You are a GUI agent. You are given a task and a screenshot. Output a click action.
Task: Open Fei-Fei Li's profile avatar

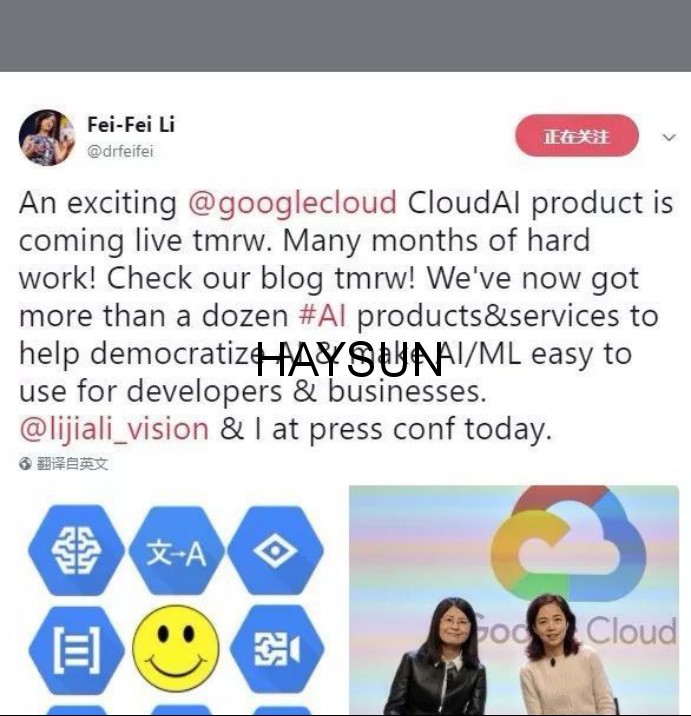click(x=47, y=137)
